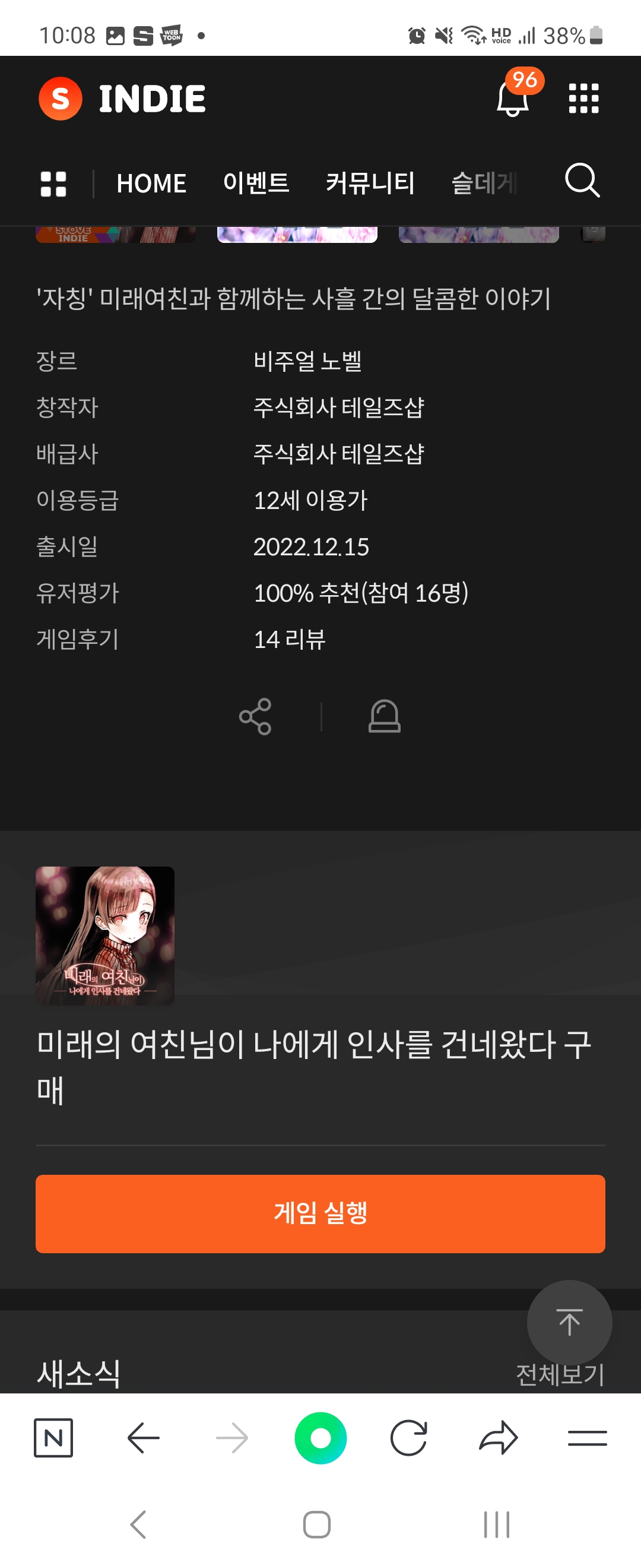Image resolution: width=641 pixels, height=1568 pixels.
Task: Launch the game with 게임 실행
Action: tap(320, 1213)
